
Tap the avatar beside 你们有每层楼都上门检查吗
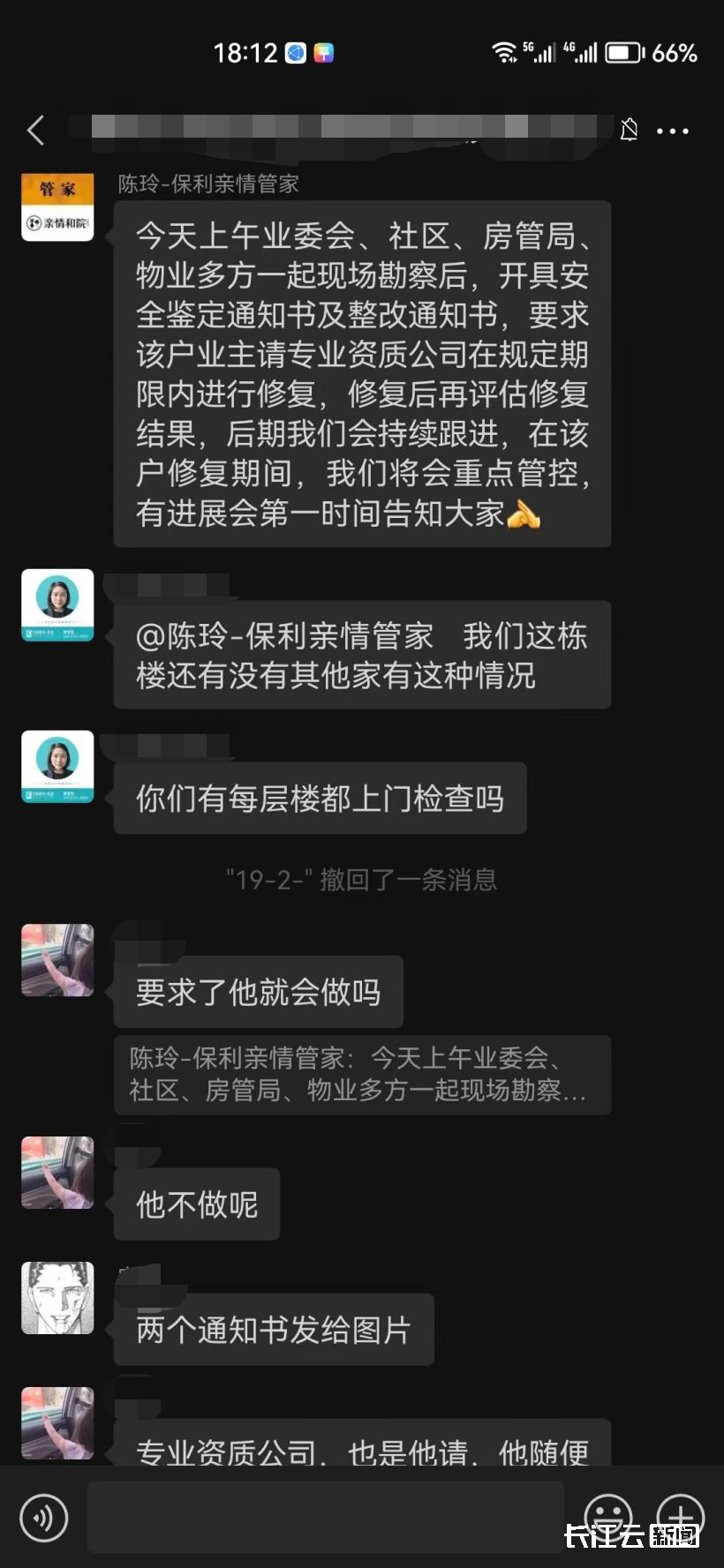coord(57,767)
